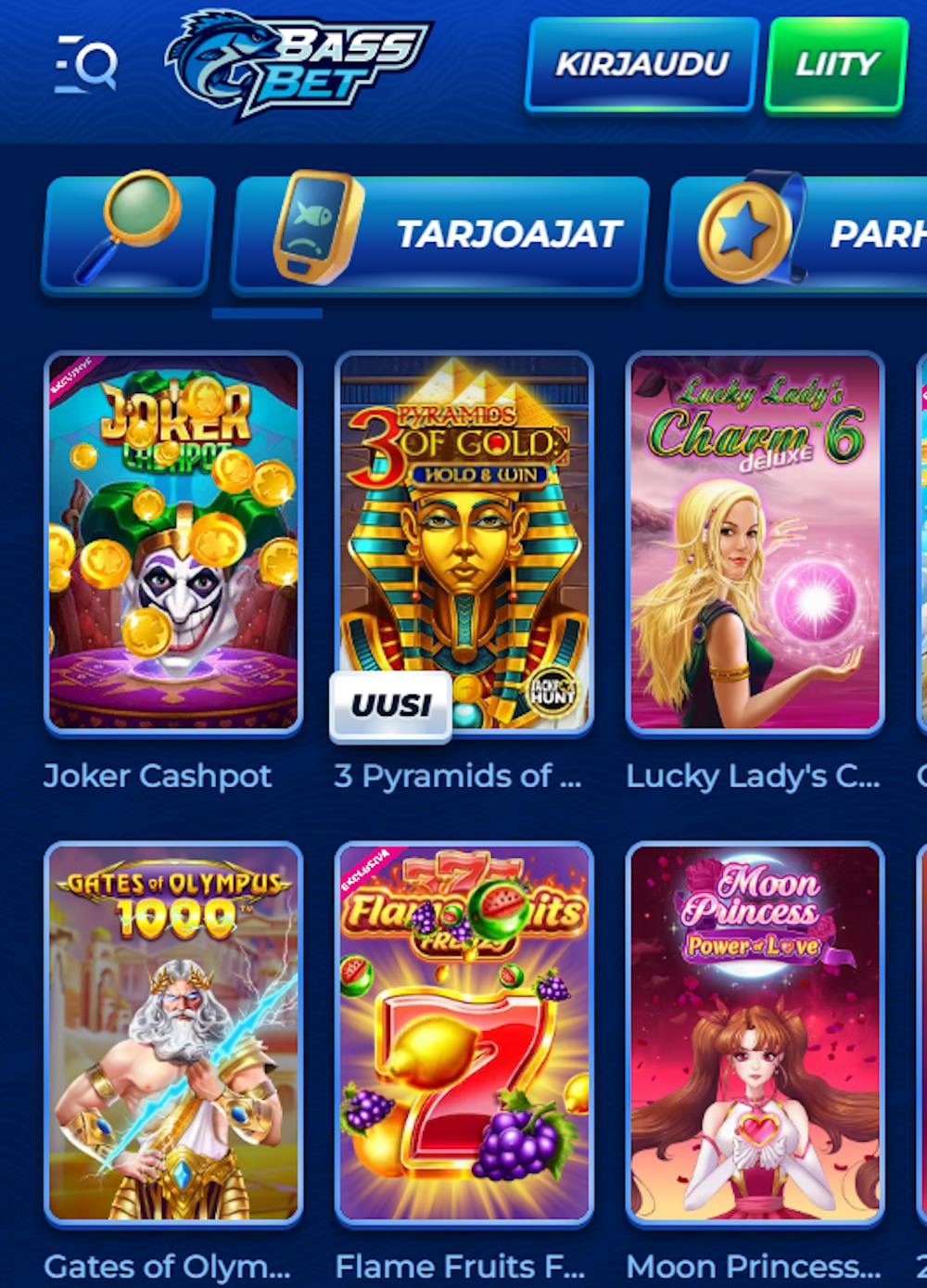927x1288 pixels.
Task: Open the magnifying glass search button
Action: coord(129,234)
